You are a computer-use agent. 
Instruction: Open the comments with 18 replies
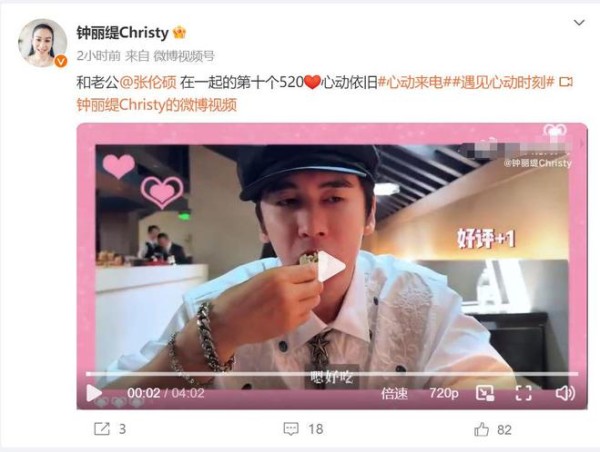(301, 428)
